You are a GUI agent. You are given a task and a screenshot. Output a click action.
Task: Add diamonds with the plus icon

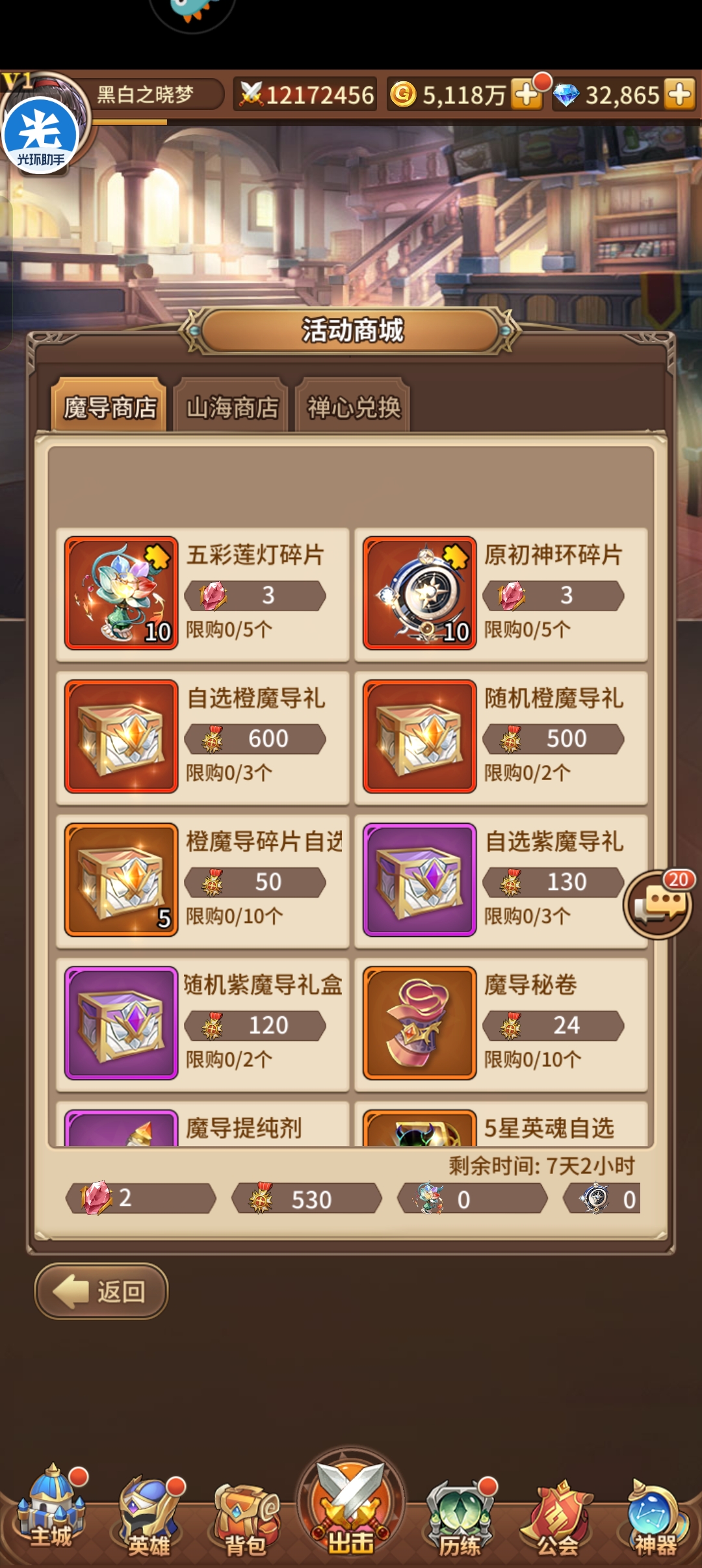[x=680, y=95]
